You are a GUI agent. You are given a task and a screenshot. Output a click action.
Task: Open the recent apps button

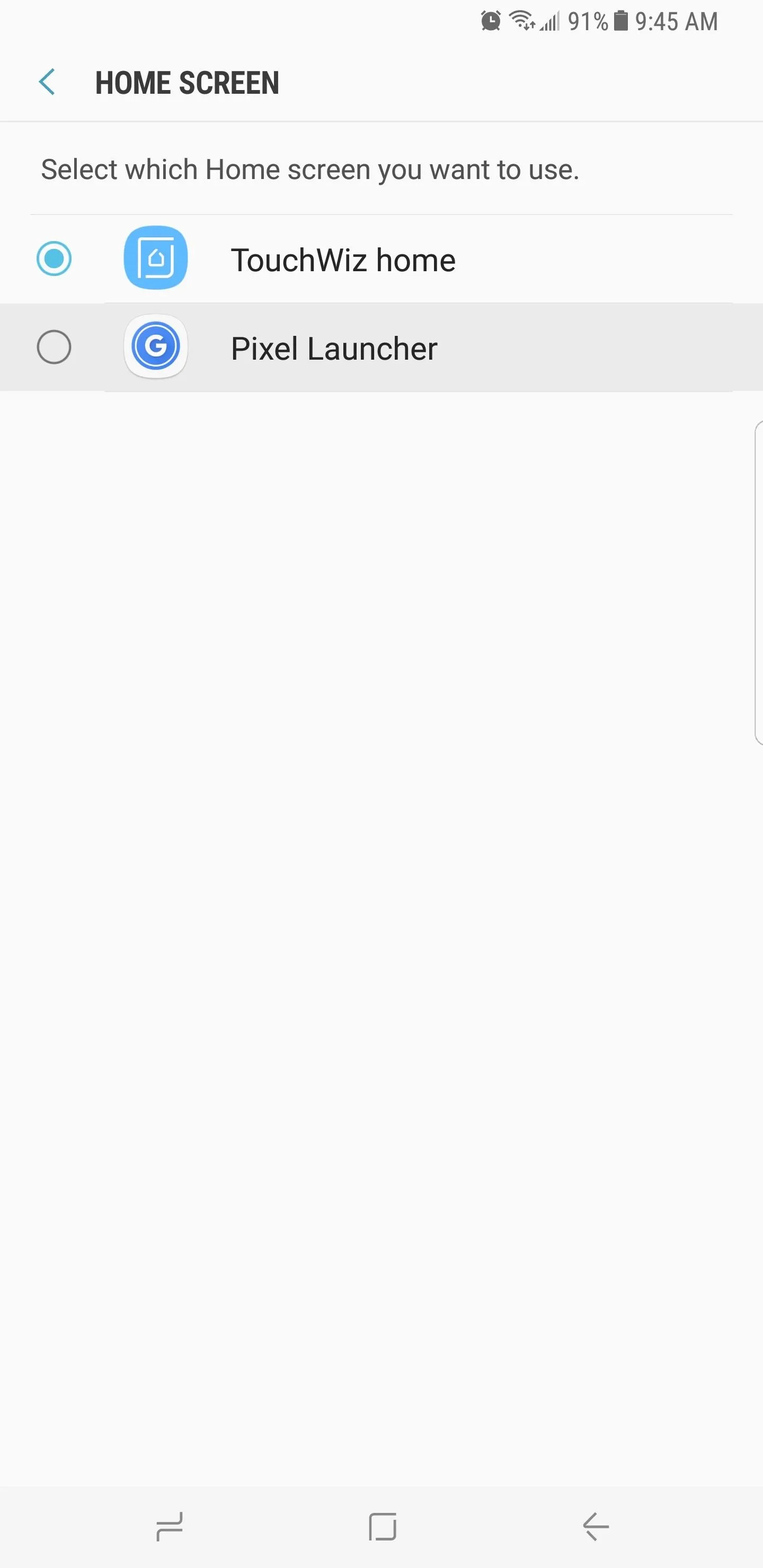tap(169, 1527)
